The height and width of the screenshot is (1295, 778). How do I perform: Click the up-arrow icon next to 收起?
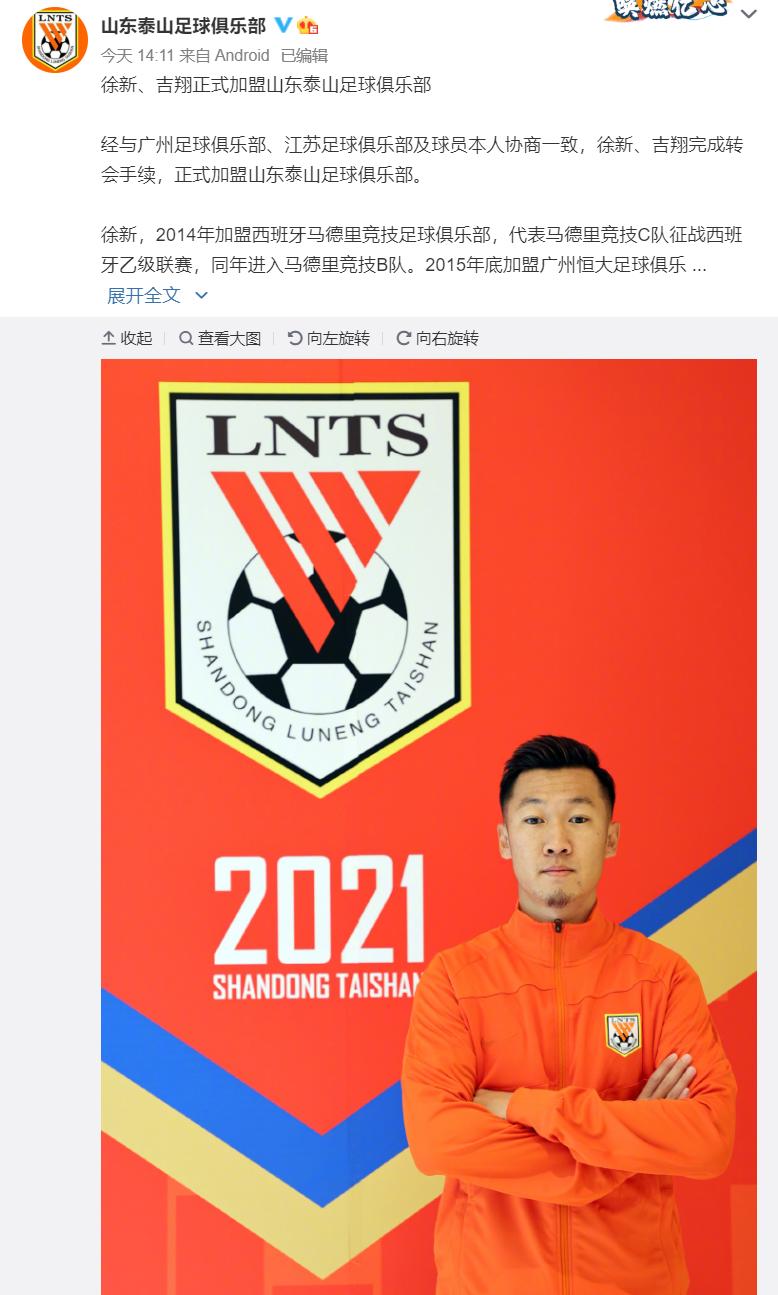click(107, 338)
